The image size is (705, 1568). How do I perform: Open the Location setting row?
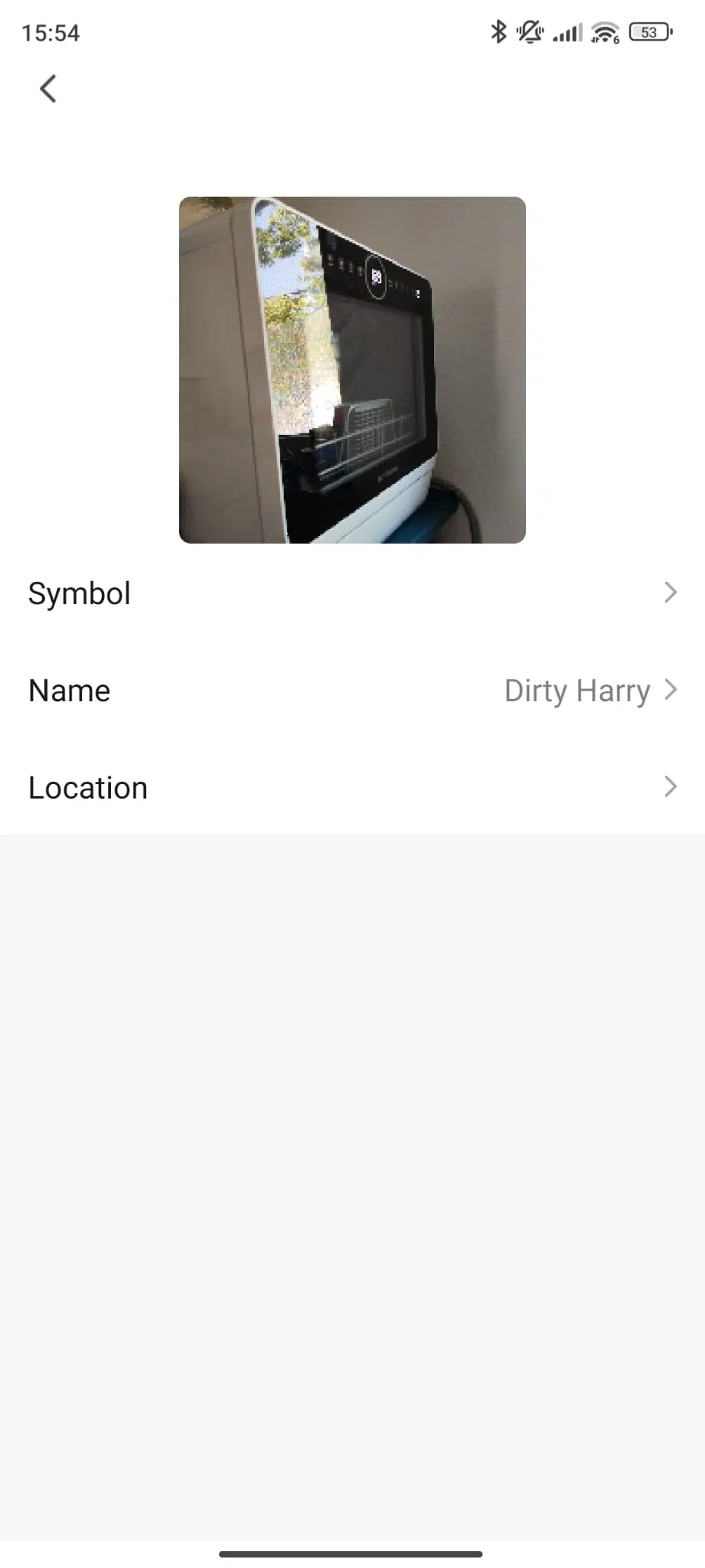(352, 787)
